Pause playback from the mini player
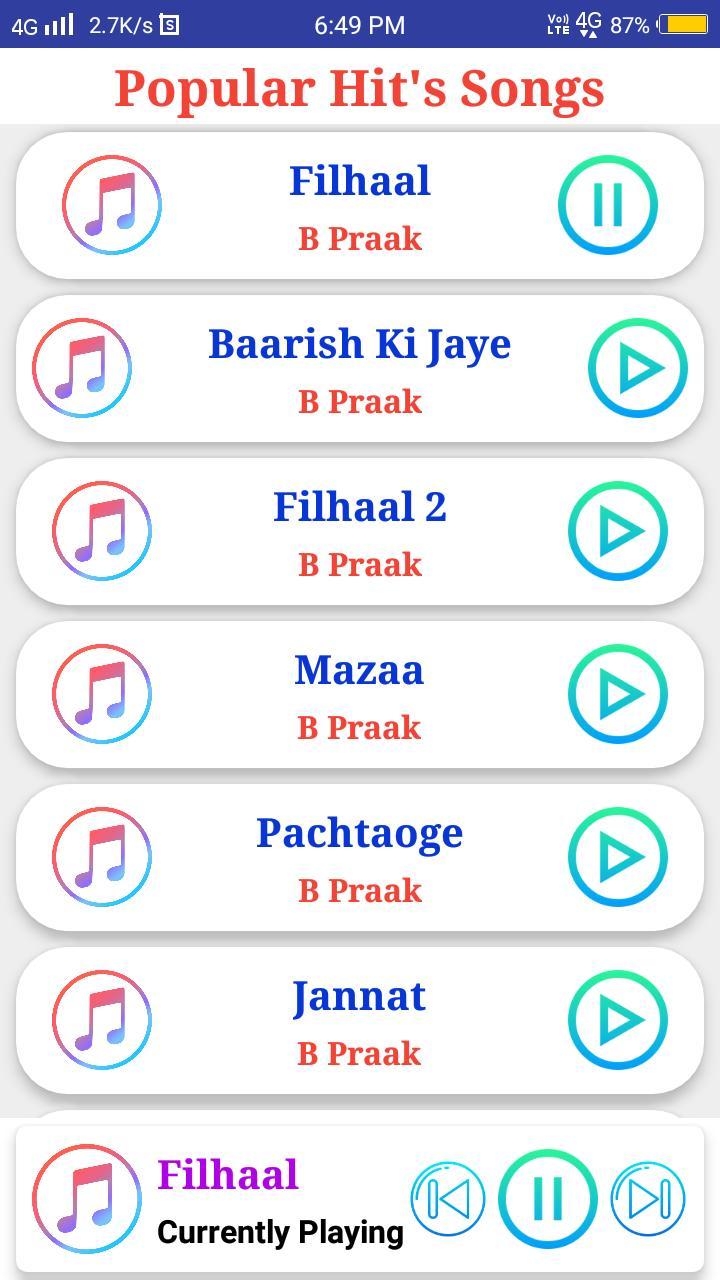720x1280 pixels. 546,1197
